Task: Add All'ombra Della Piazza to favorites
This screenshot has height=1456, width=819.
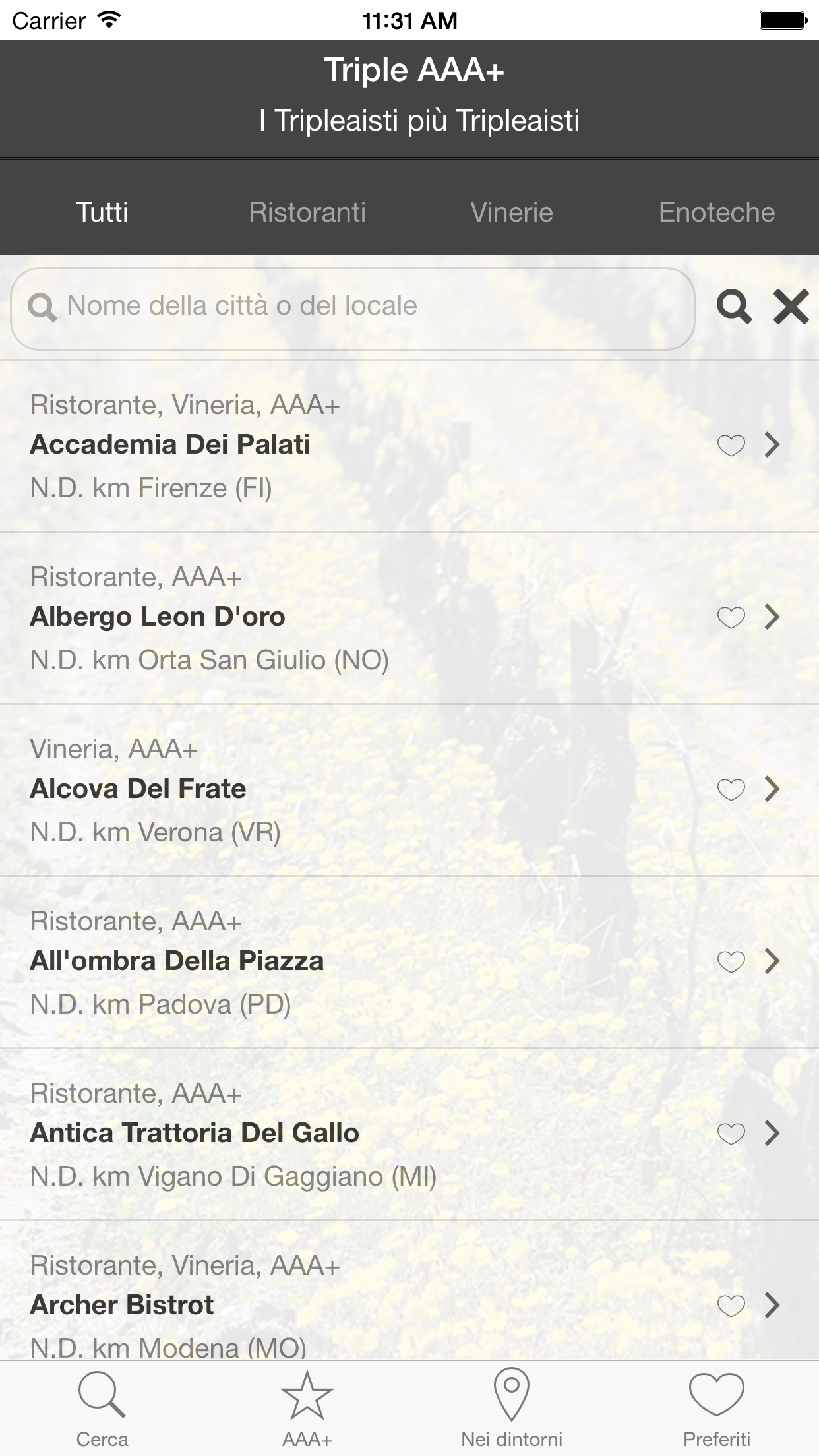Action: tap(731, 962)
